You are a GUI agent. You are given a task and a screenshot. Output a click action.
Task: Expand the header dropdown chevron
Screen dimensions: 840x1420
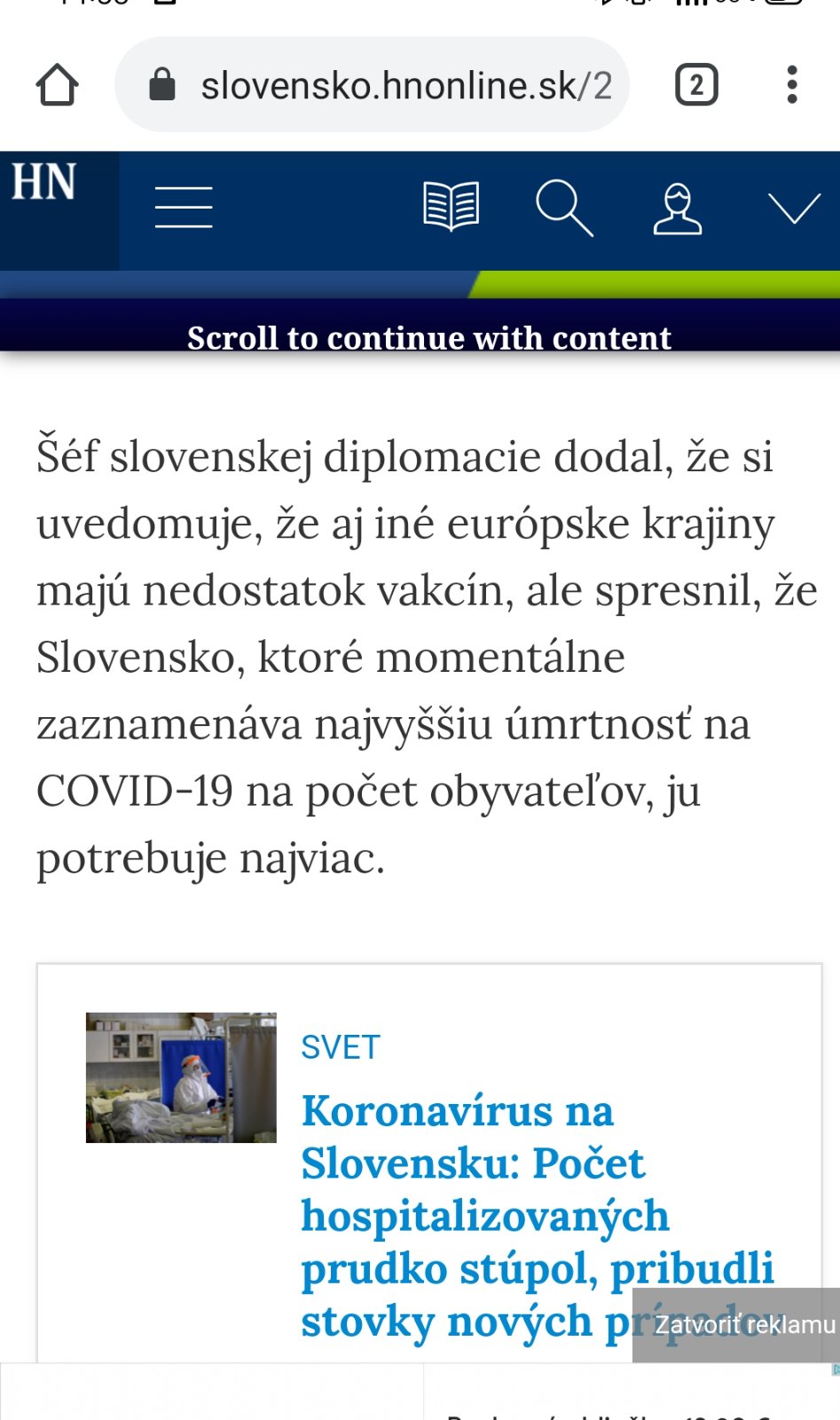point(794,209)
